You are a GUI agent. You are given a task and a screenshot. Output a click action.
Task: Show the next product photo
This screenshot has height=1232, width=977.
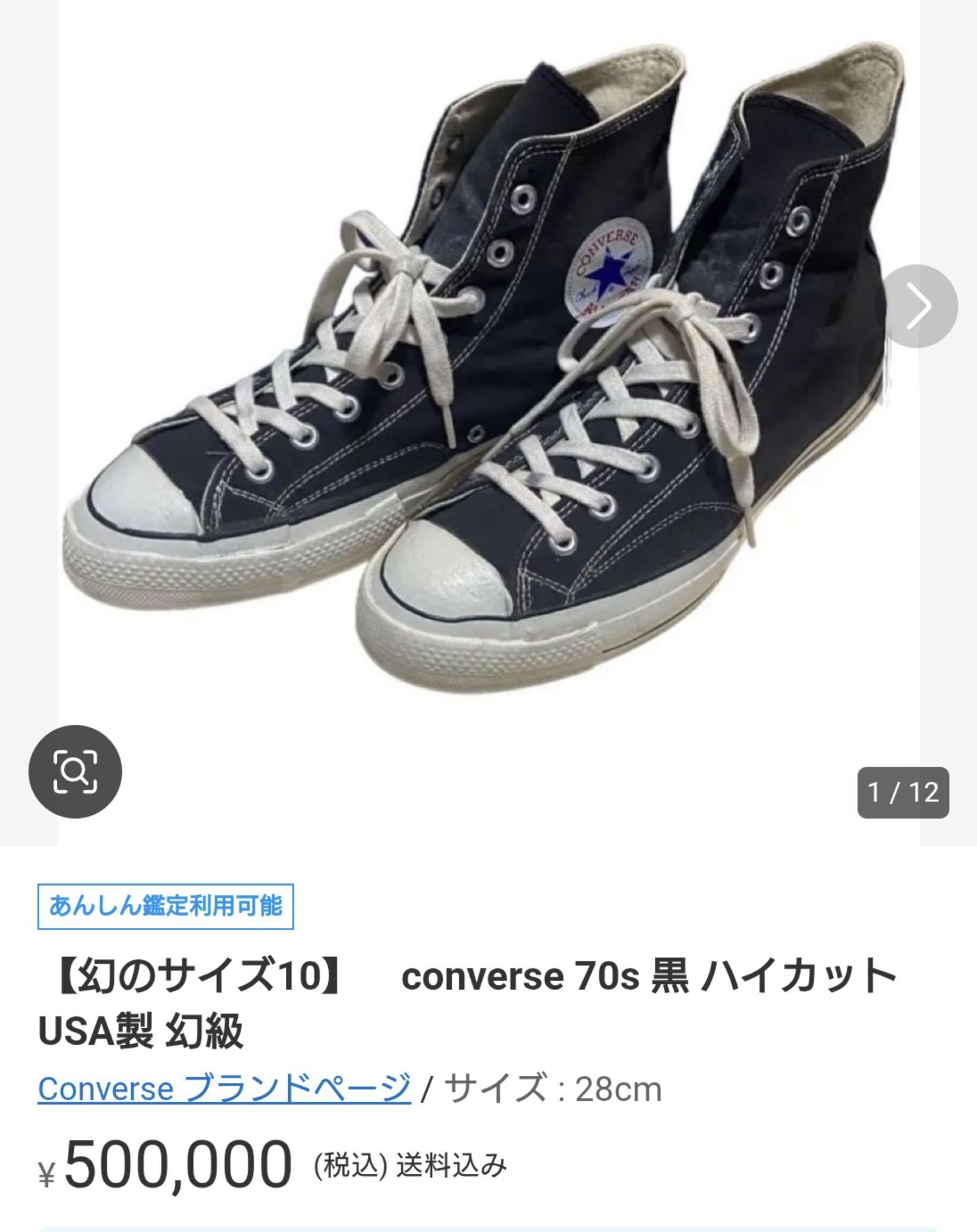tap(920, 306)
